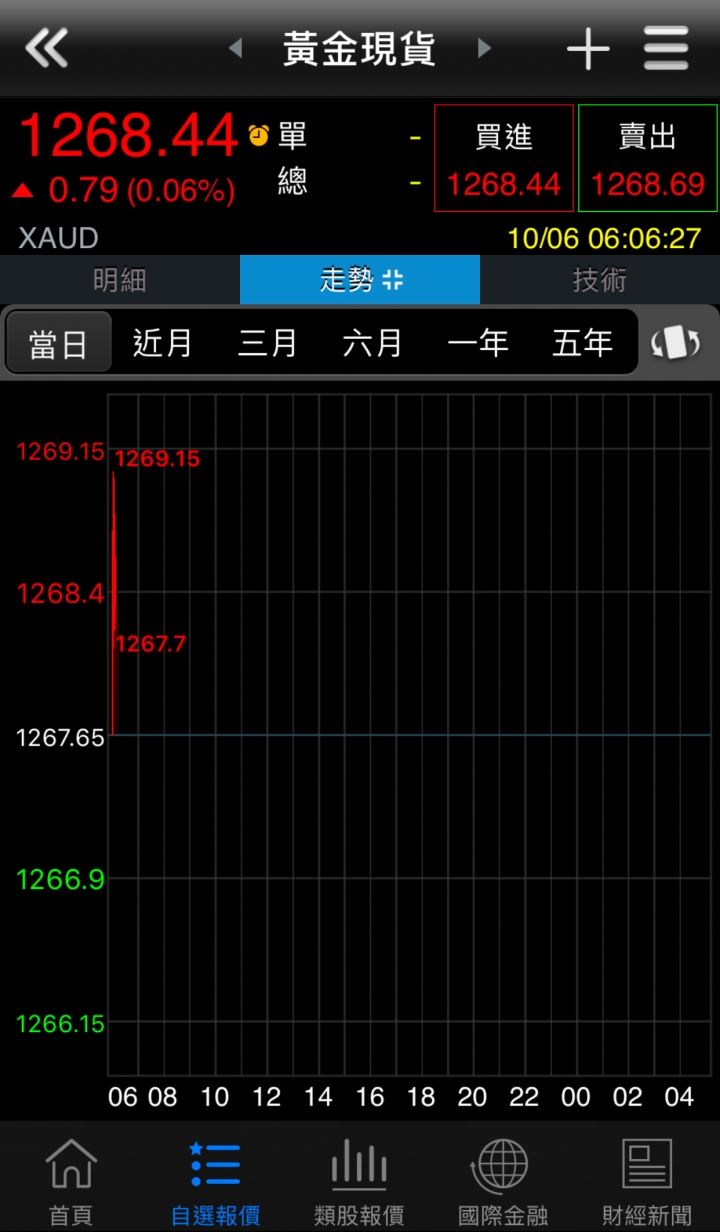Tap the 買進 buy price box
The height and width of the screenshot is (1232, 720).
click(x=504, y=158)
